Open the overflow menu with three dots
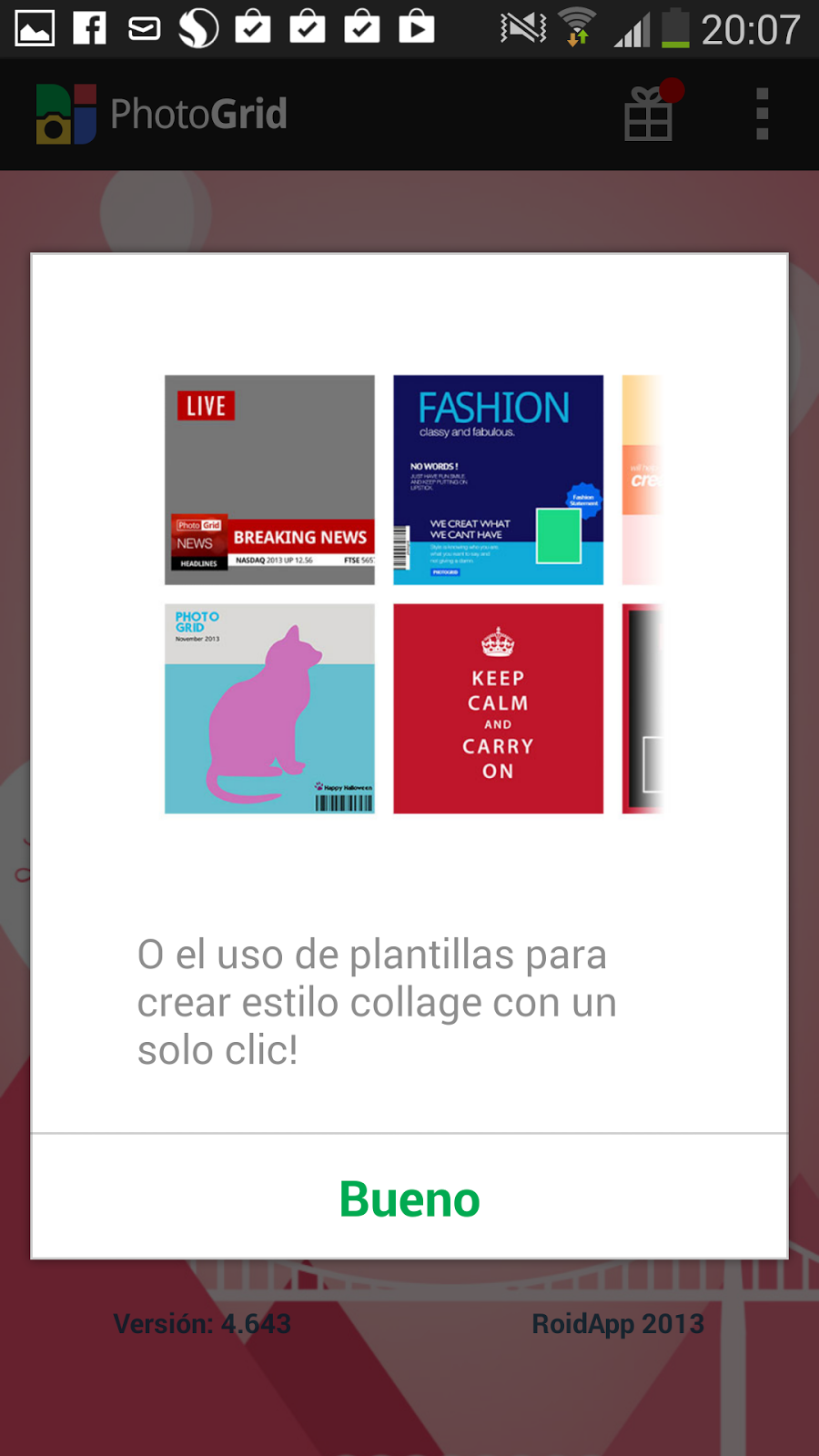 (762, 114)
